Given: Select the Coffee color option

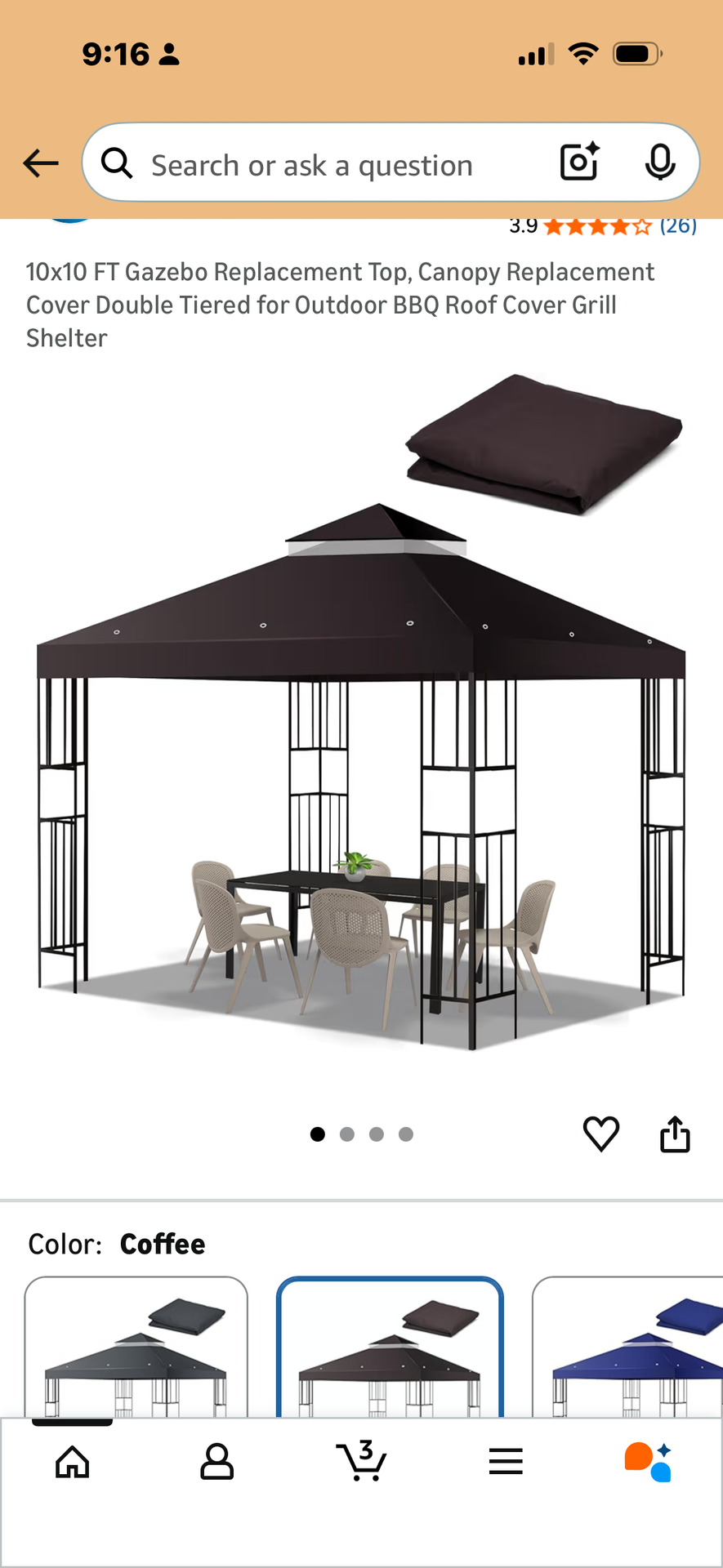Looking at the screenshot, I should point(390,1347).
